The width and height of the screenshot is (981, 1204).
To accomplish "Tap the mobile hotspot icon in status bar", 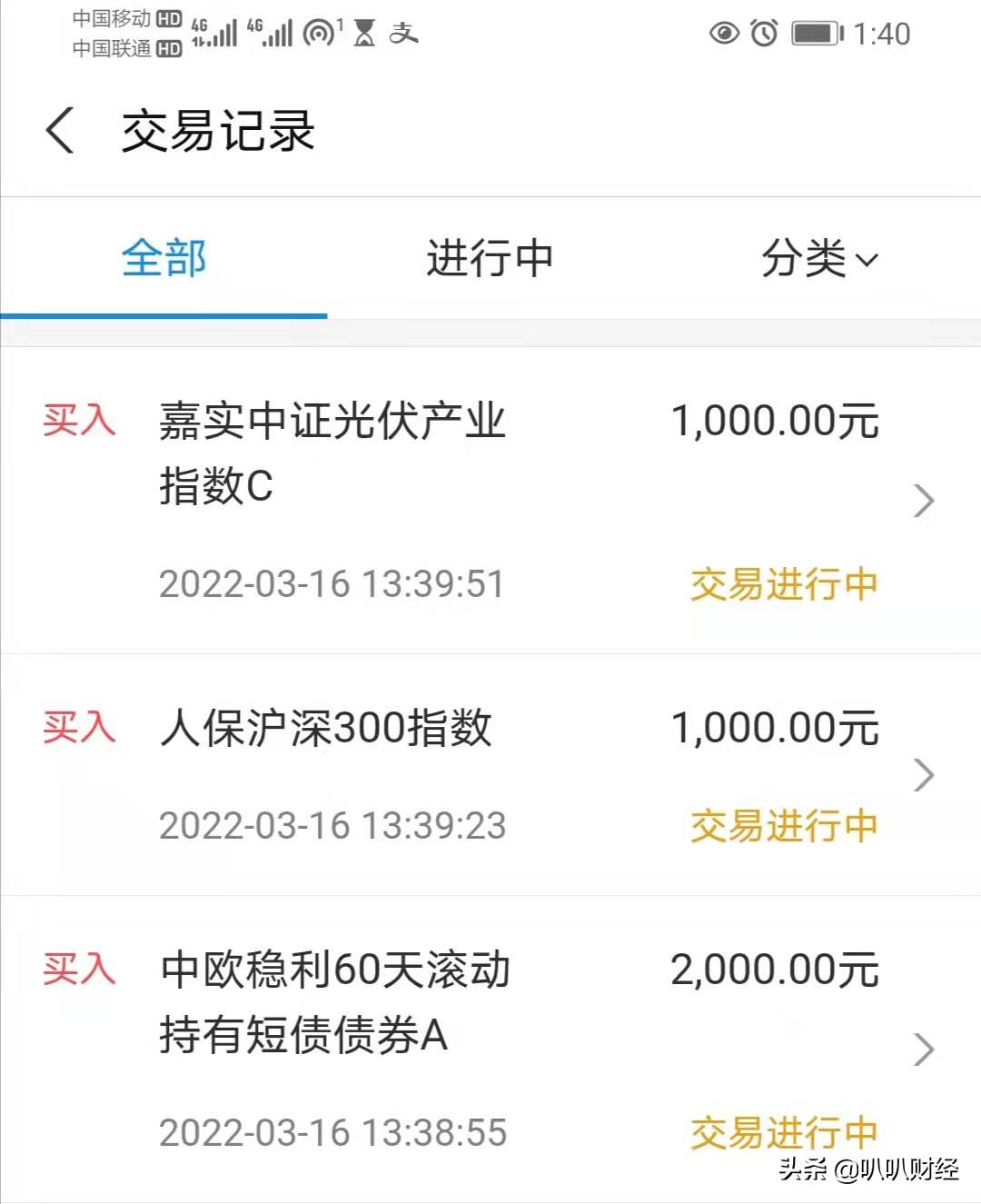I will (x=320, y=30).
